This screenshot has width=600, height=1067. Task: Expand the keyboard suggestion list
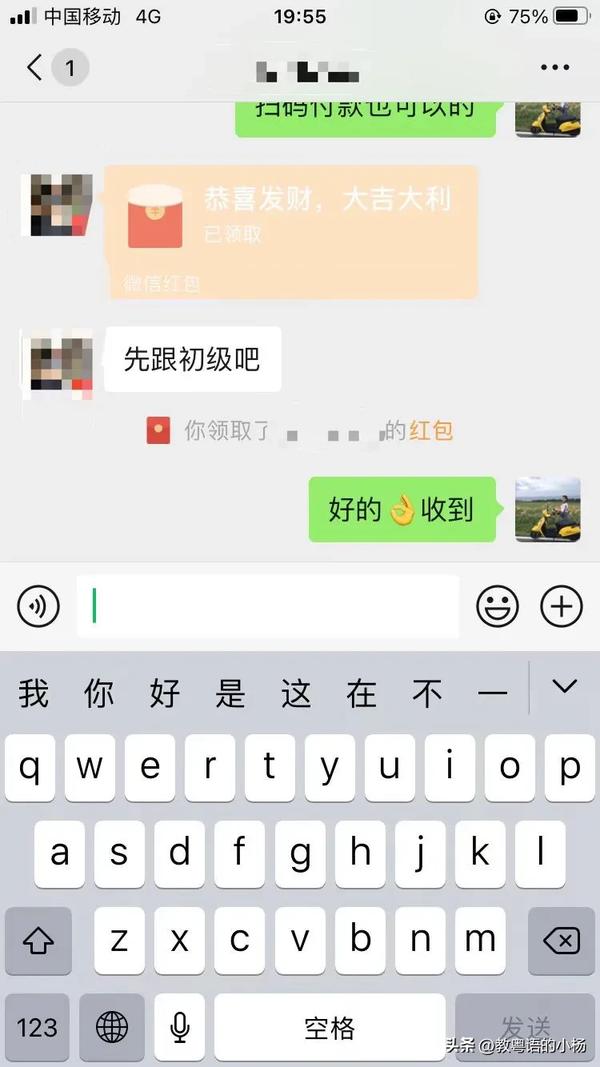565,687
